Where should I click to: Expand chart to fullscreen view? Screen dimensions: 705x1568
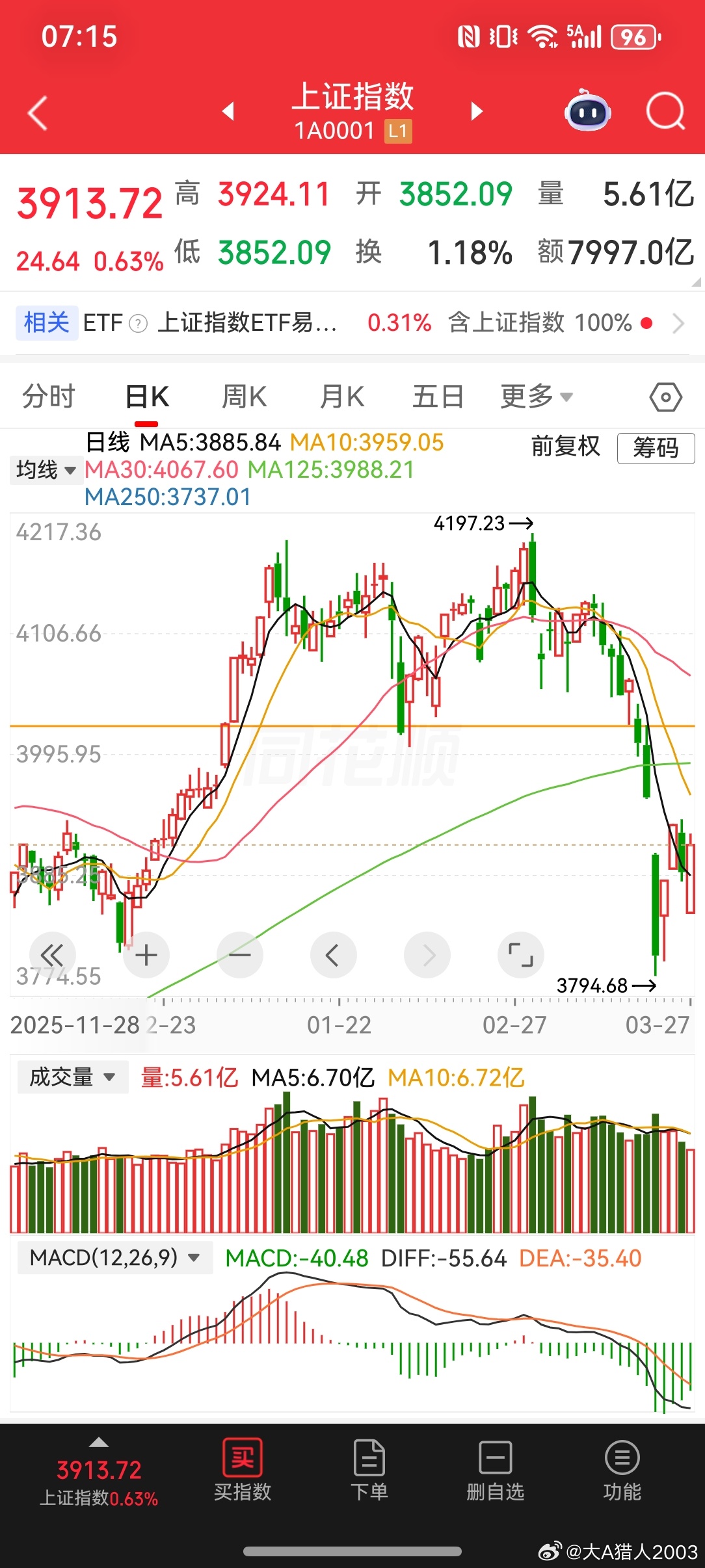[520, 954]
